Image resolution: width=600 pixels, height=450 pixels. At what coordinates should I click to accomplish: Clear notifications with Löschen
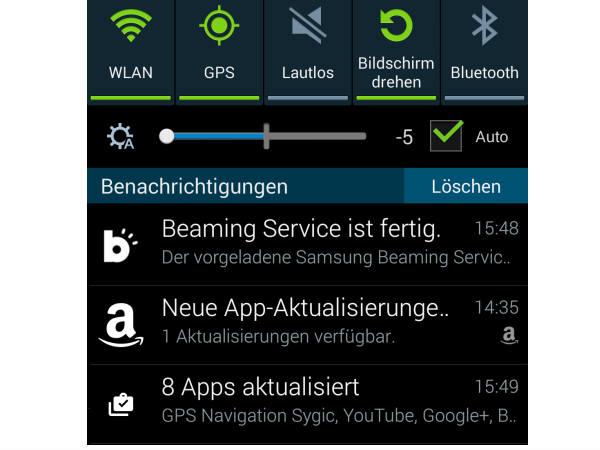tap(465, 186)
